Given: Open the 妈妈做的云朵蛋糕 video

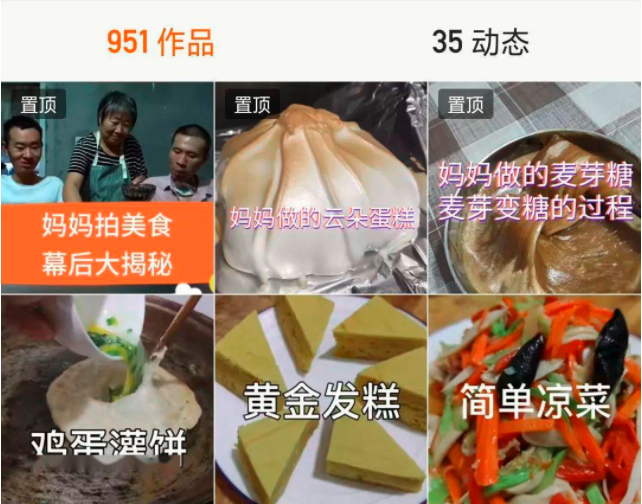Looking at the screenshot, I should (x=321, y=187).
